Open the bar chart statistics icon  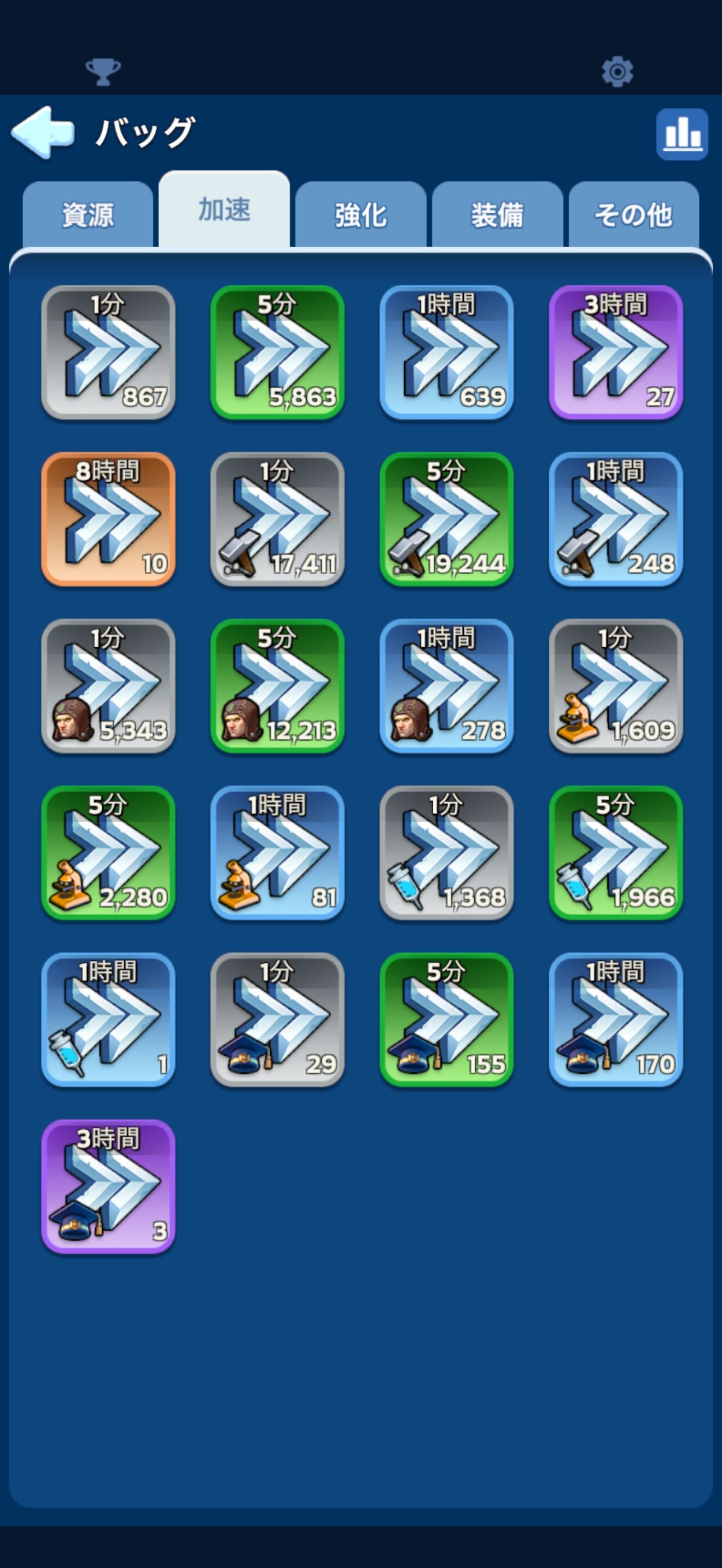[682, 134]
